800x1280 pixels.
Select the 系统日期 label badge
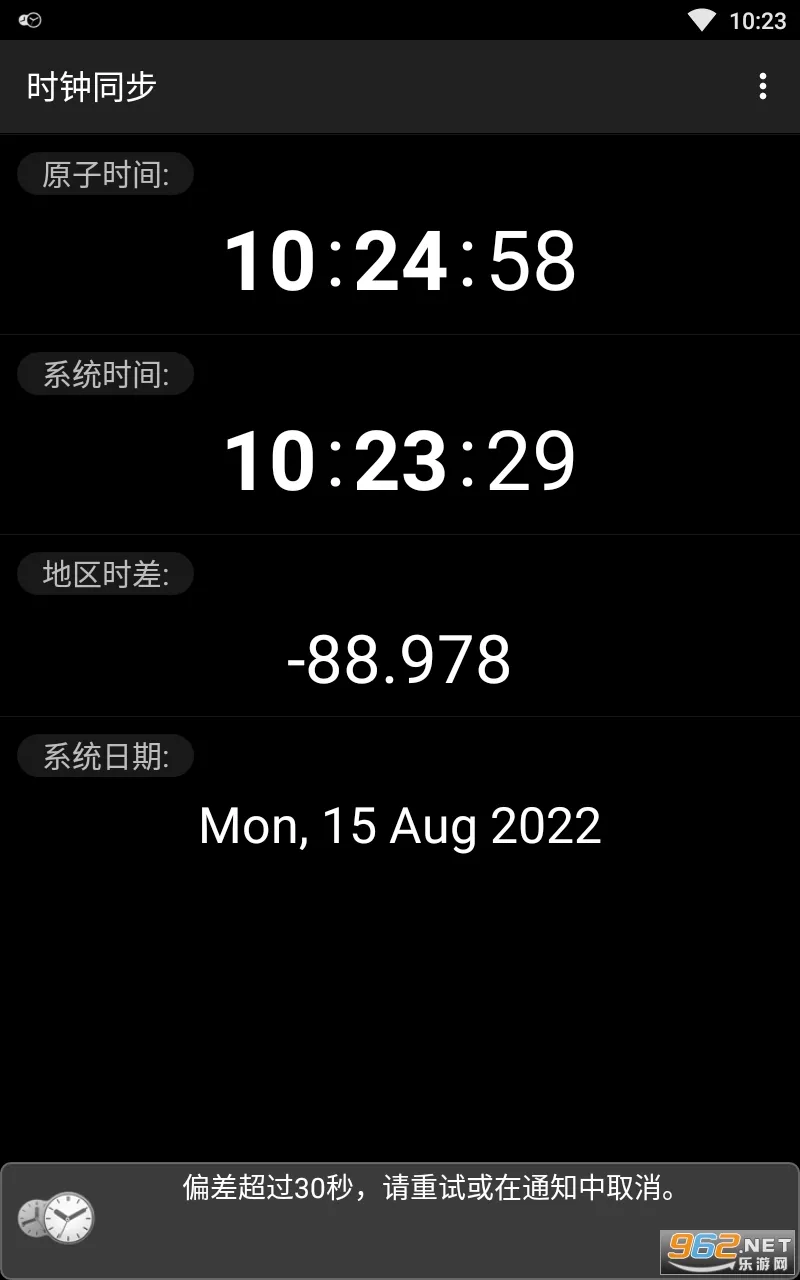pos(105,755)
